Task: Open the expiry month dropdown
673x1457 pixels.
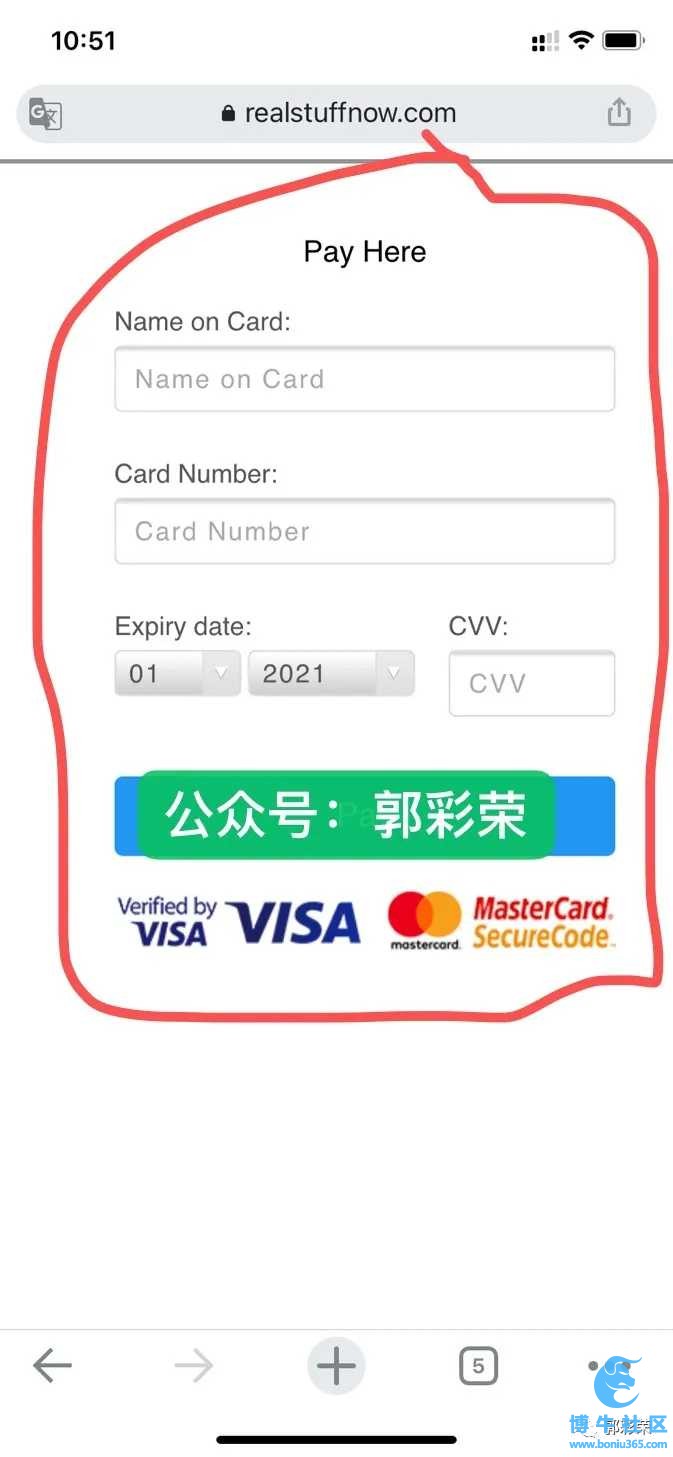Action: pyautogui.click(x=177, y=673)
